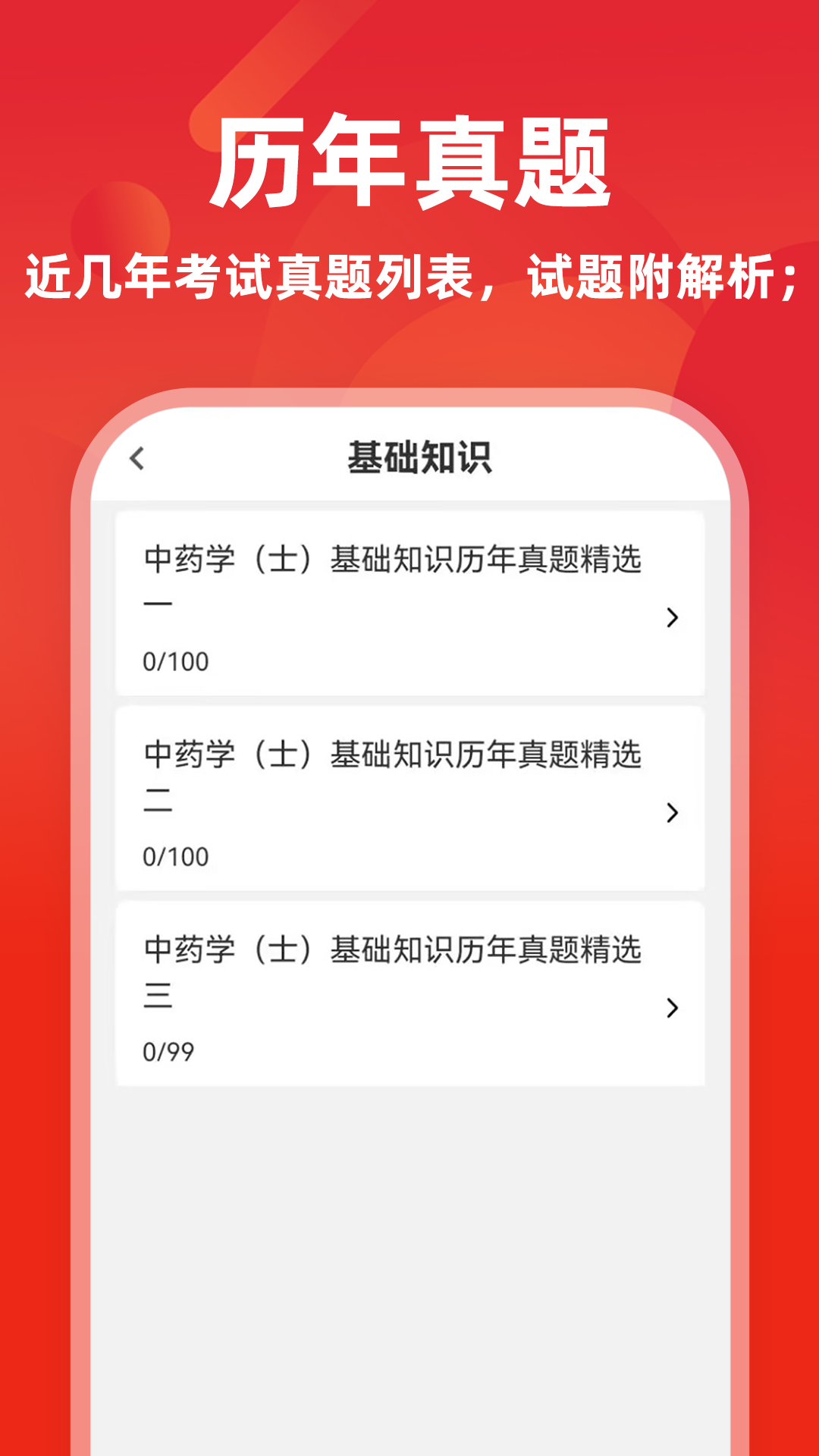Expand 中药学（士）基础知识历年真题精选一

click(409, 603)
